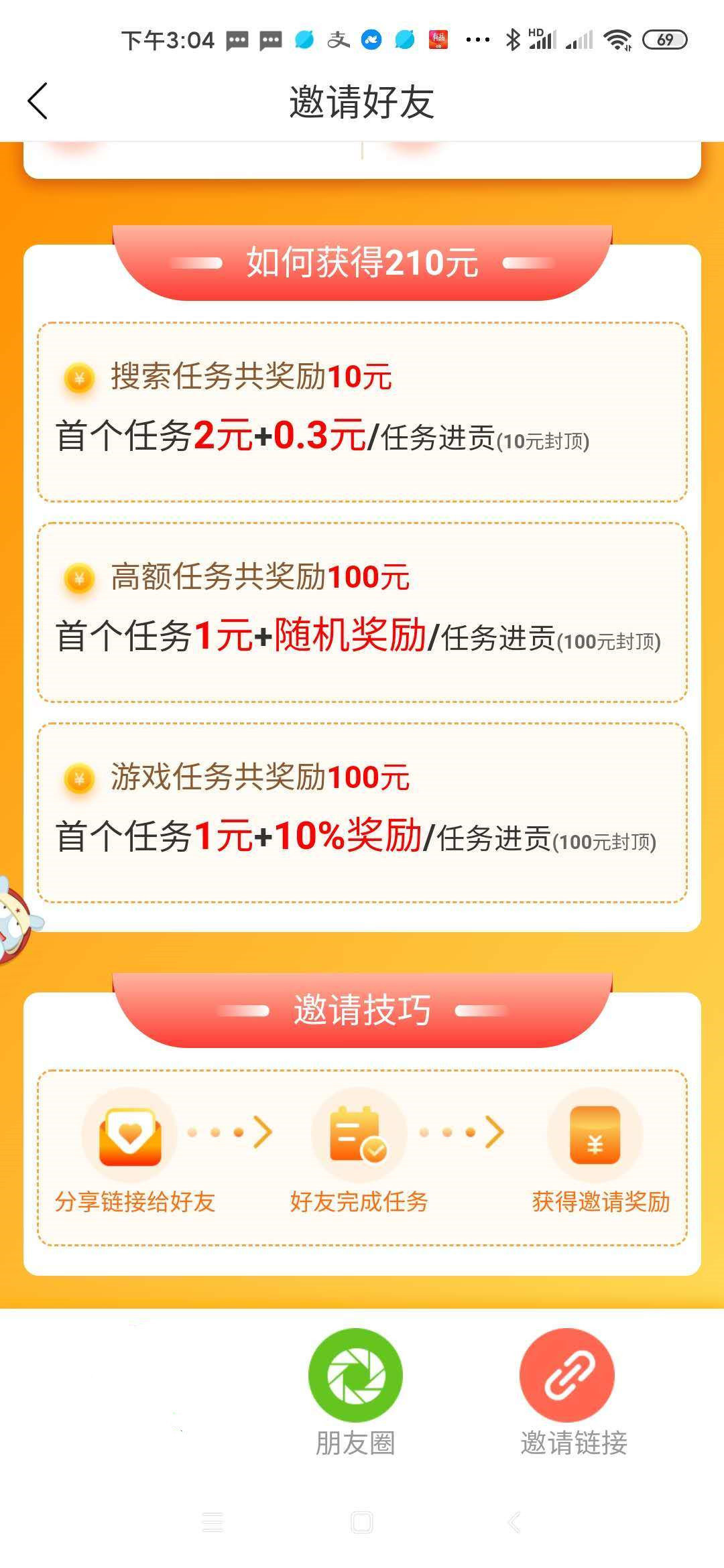Tap the coin icon next to 高额任务 reward
Viewport: 724px width, 1568px height.
click(x=80, y=578)
